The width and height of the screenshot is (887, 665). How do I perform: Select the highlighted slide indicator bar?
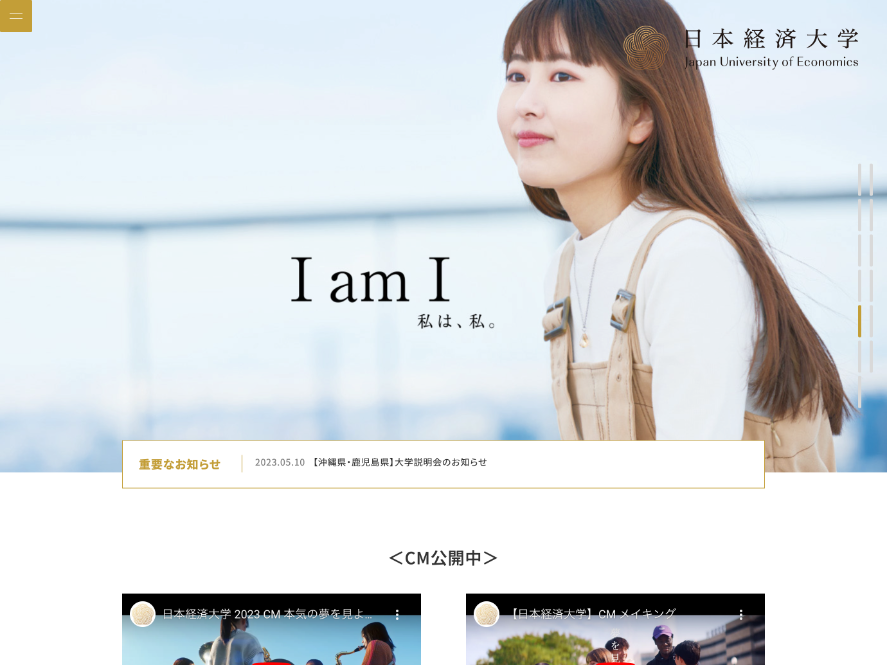(859, 321)
